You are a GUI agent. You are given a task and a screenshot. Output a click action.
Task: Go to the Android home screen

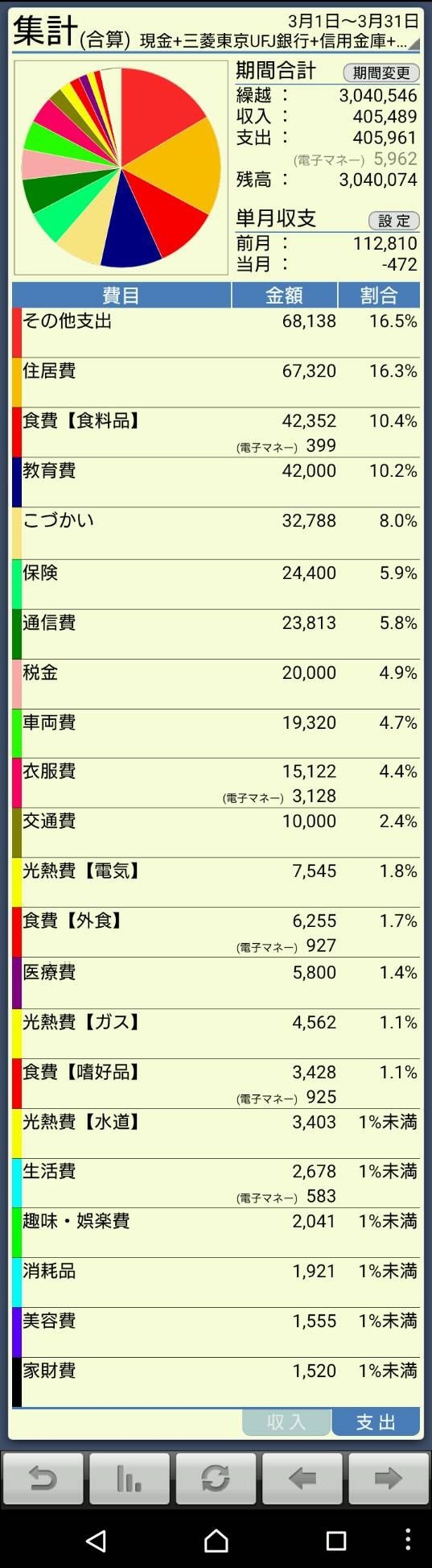coord(216,1540)
